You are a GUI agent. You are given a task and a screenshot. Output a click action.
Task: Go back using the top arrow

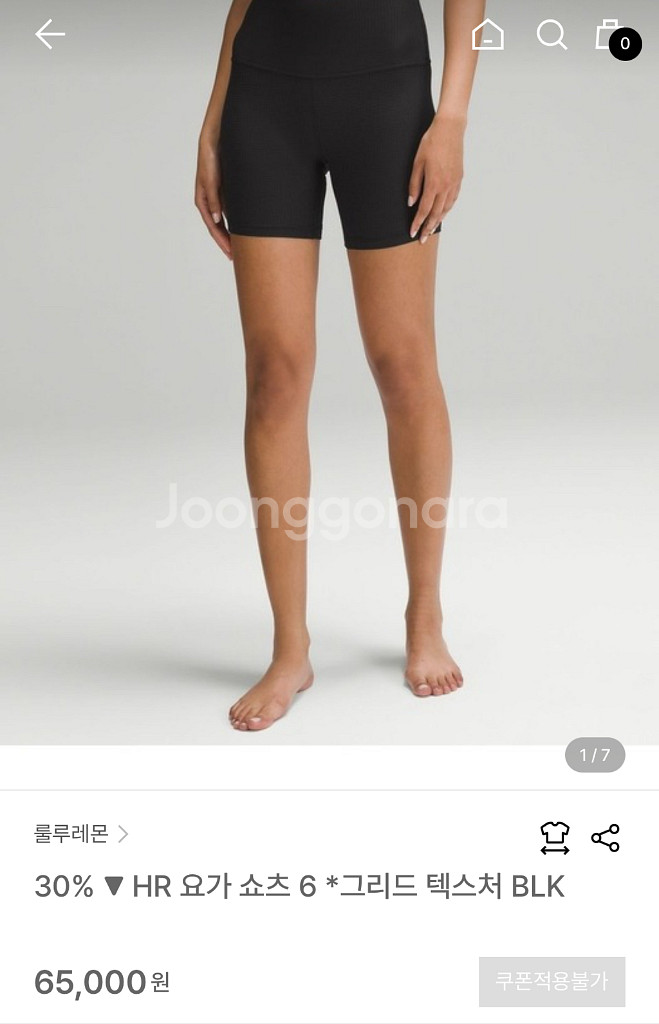49,35
